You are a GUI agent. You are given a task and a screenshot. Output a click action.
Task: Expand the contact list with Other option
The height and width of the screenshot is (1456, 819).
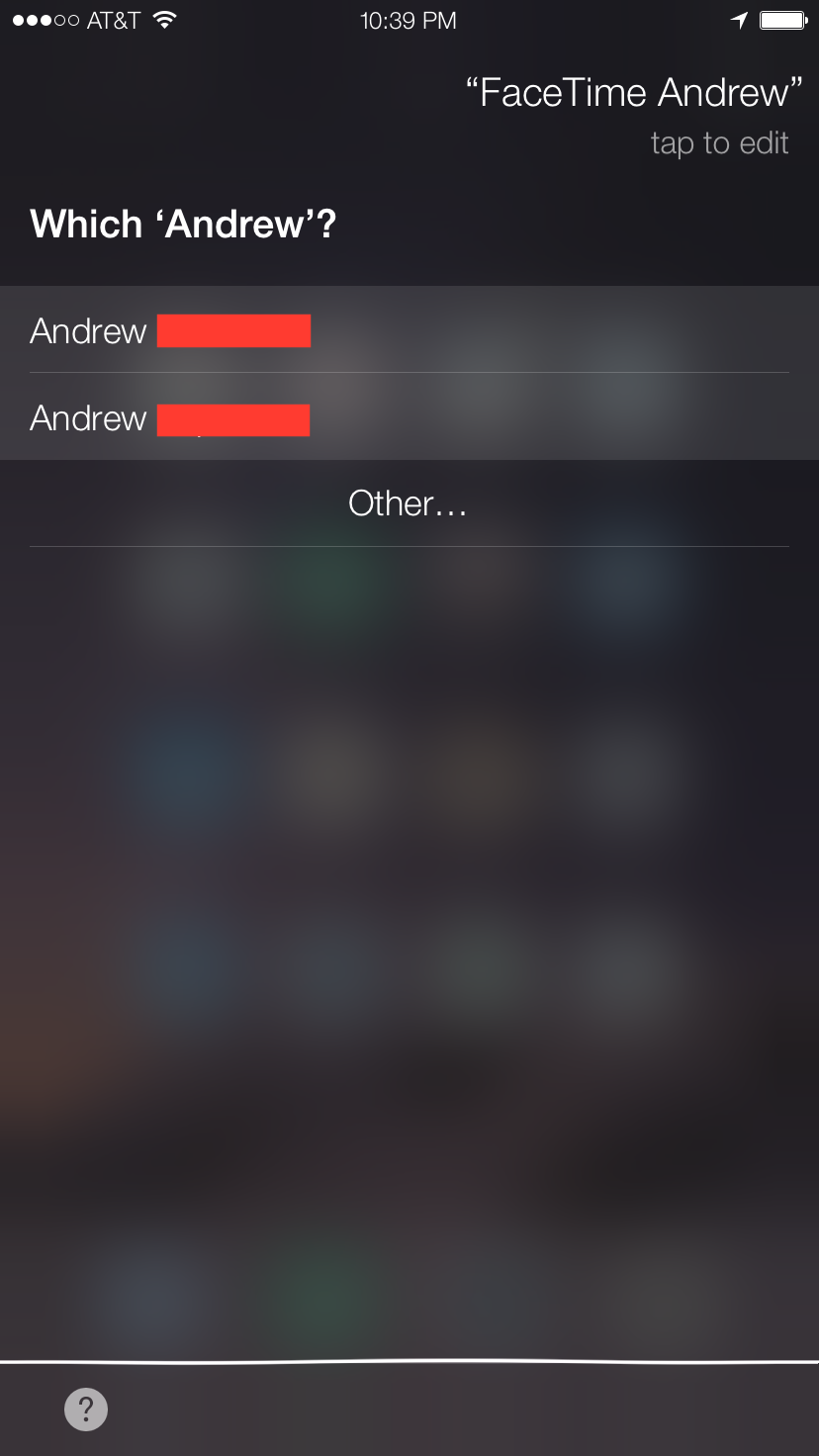click(407, 502)
